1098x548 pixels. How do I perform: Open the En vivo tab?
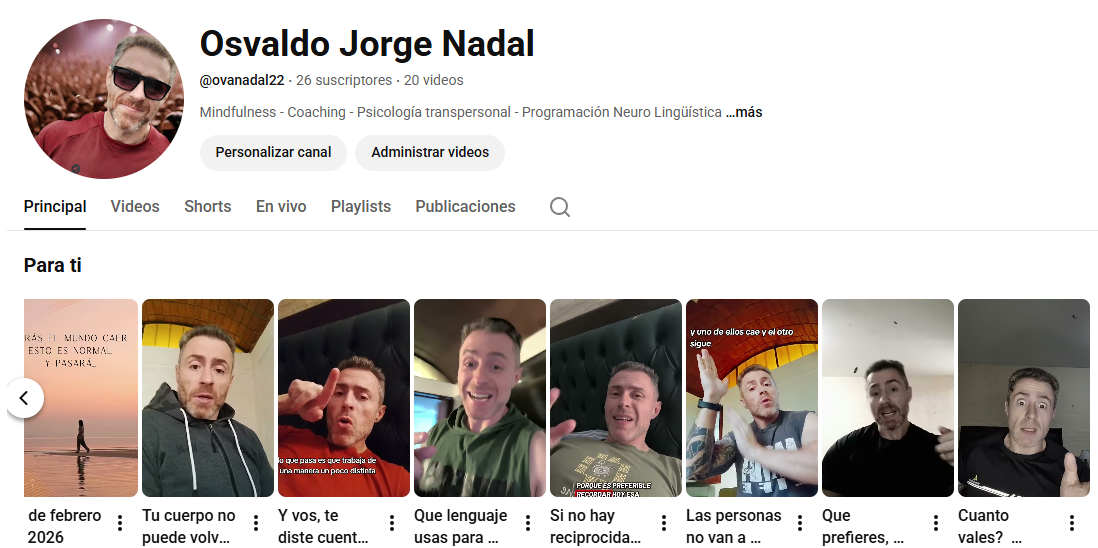pyautogui.click(x=281, y=207)
